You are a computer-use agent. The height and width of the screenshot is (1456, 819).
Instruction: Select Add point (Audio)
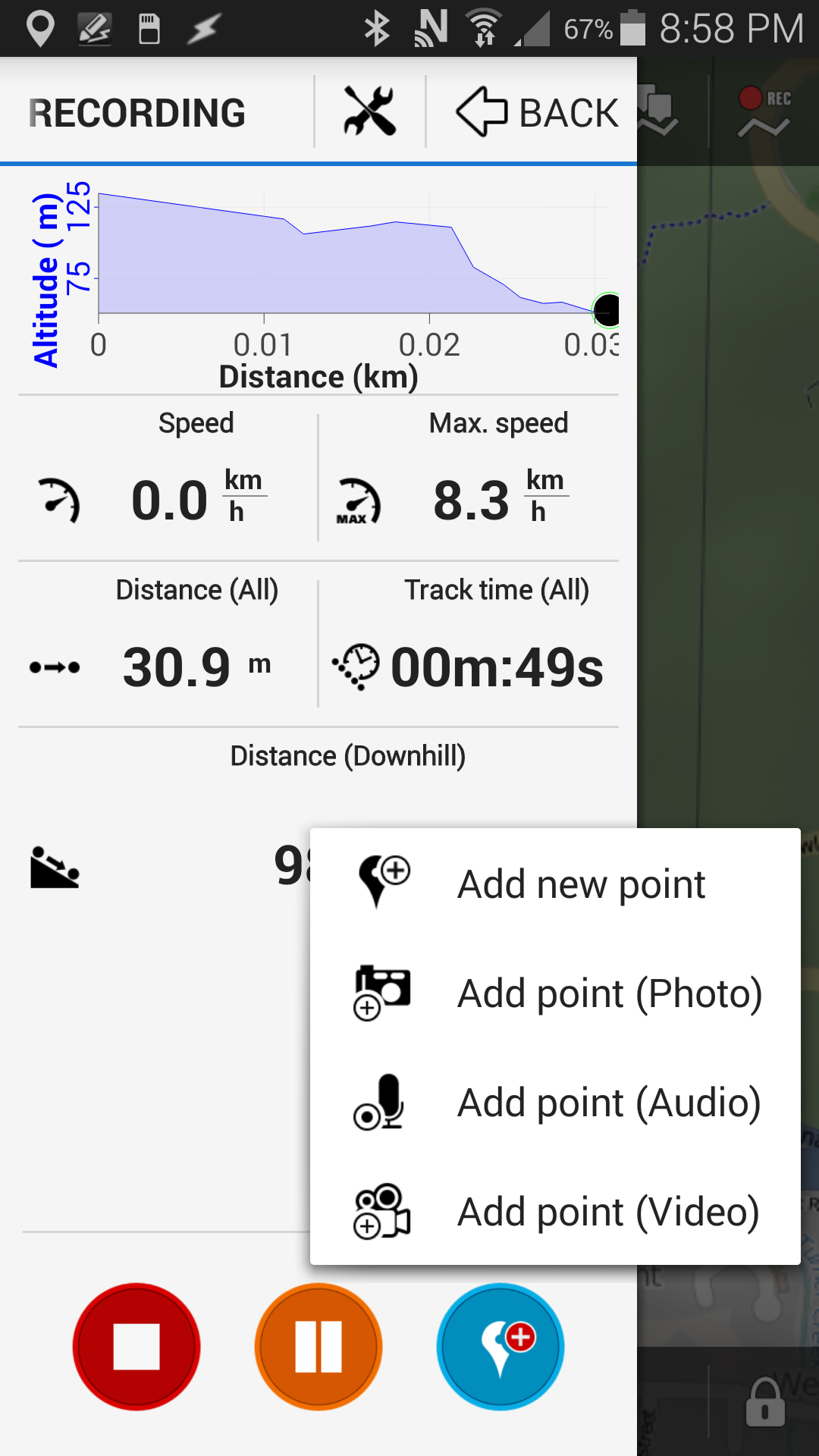pos(555,1103)
